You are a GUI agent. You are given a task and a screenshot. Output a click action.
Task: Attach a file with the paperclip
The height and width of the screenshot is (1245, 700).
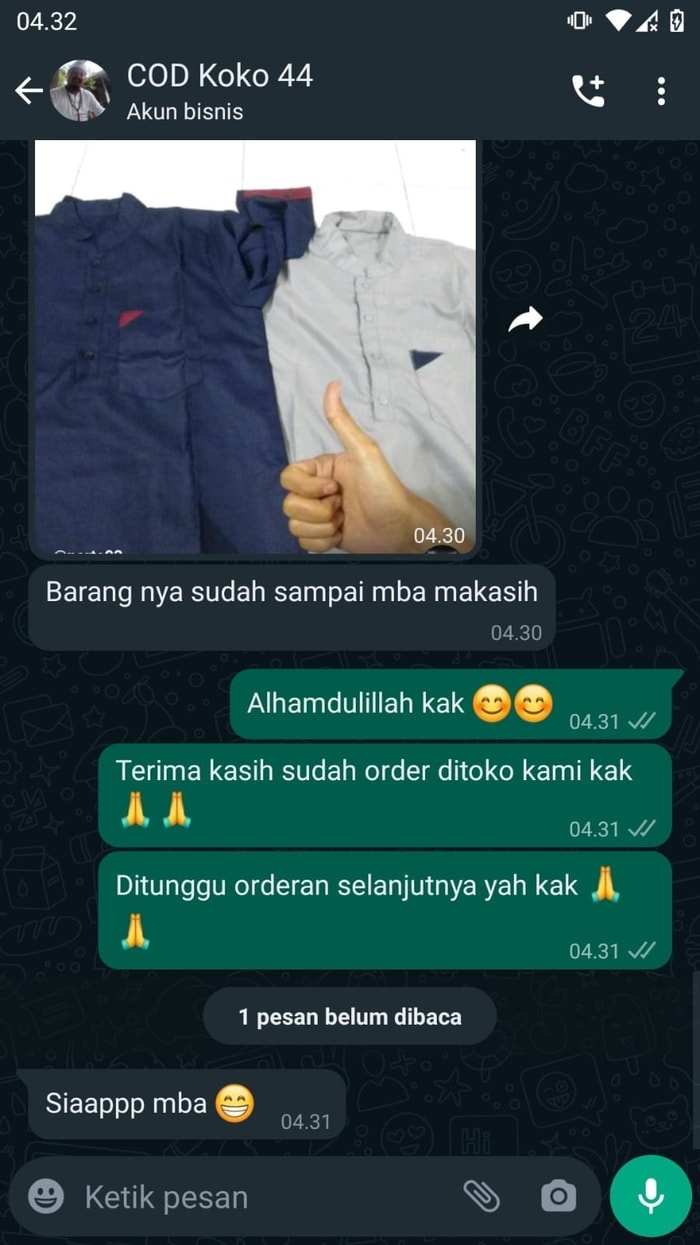[481, 1196]
